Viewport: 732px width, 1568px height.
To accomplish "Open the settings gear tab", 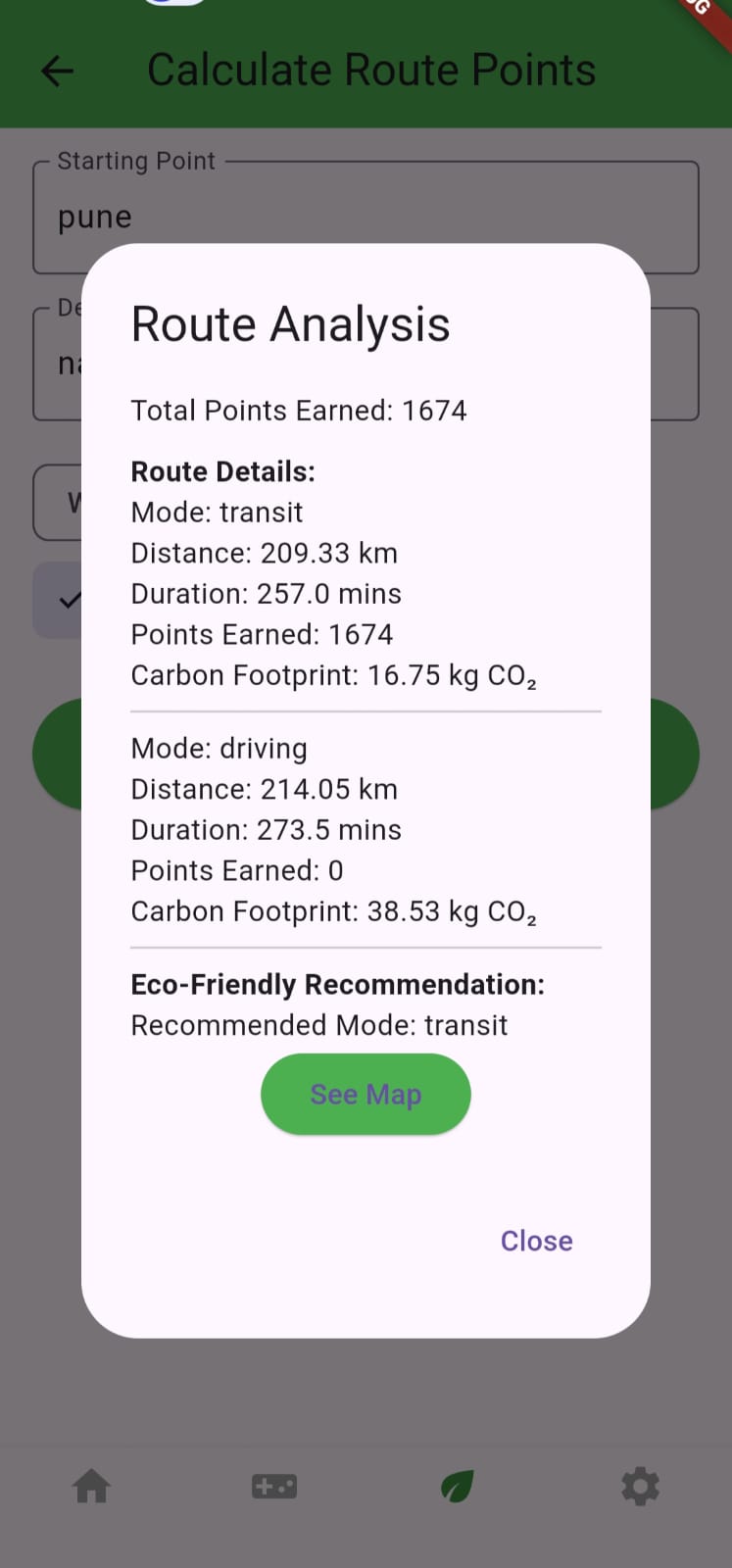I will click(x=641, y=1487).
